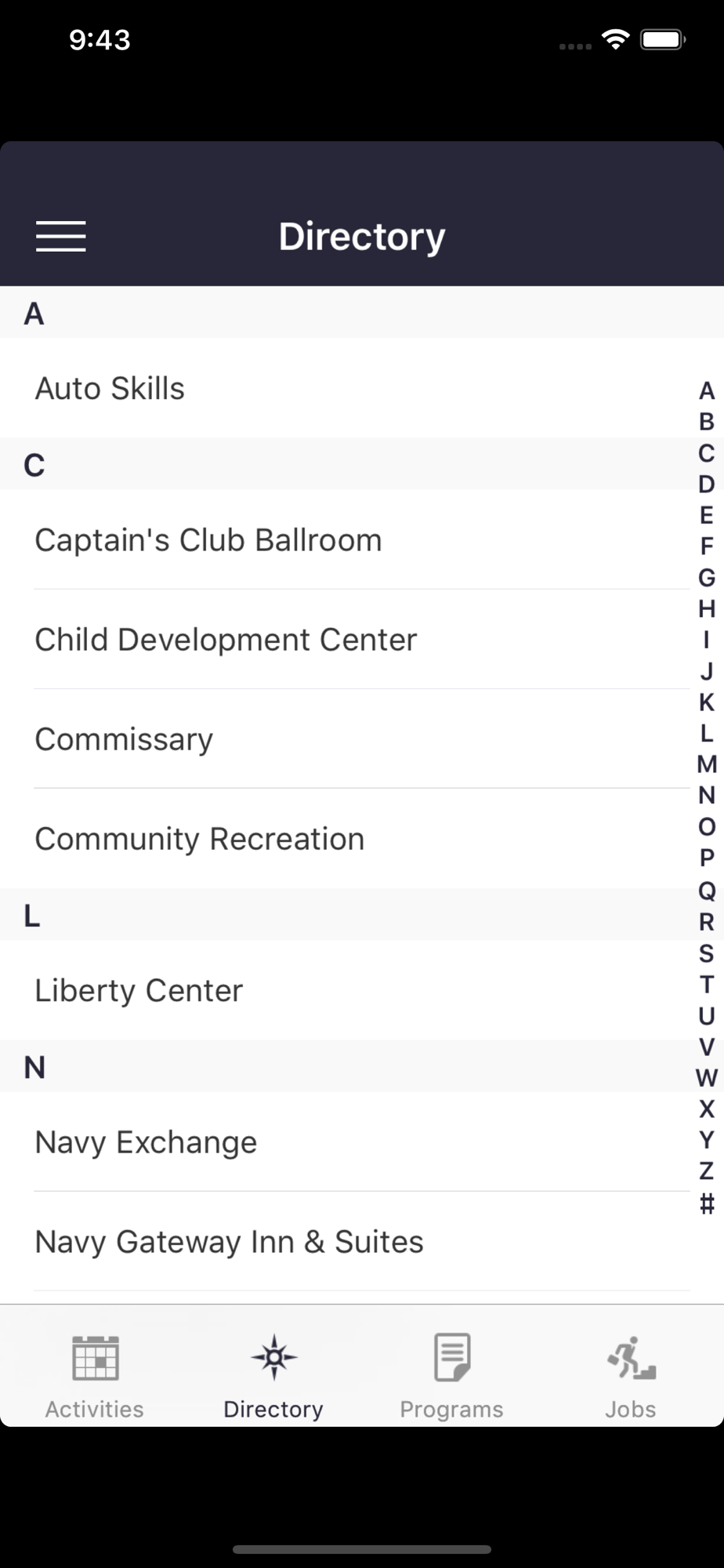
Task: Open the Commissary listing
Action: 345,739
